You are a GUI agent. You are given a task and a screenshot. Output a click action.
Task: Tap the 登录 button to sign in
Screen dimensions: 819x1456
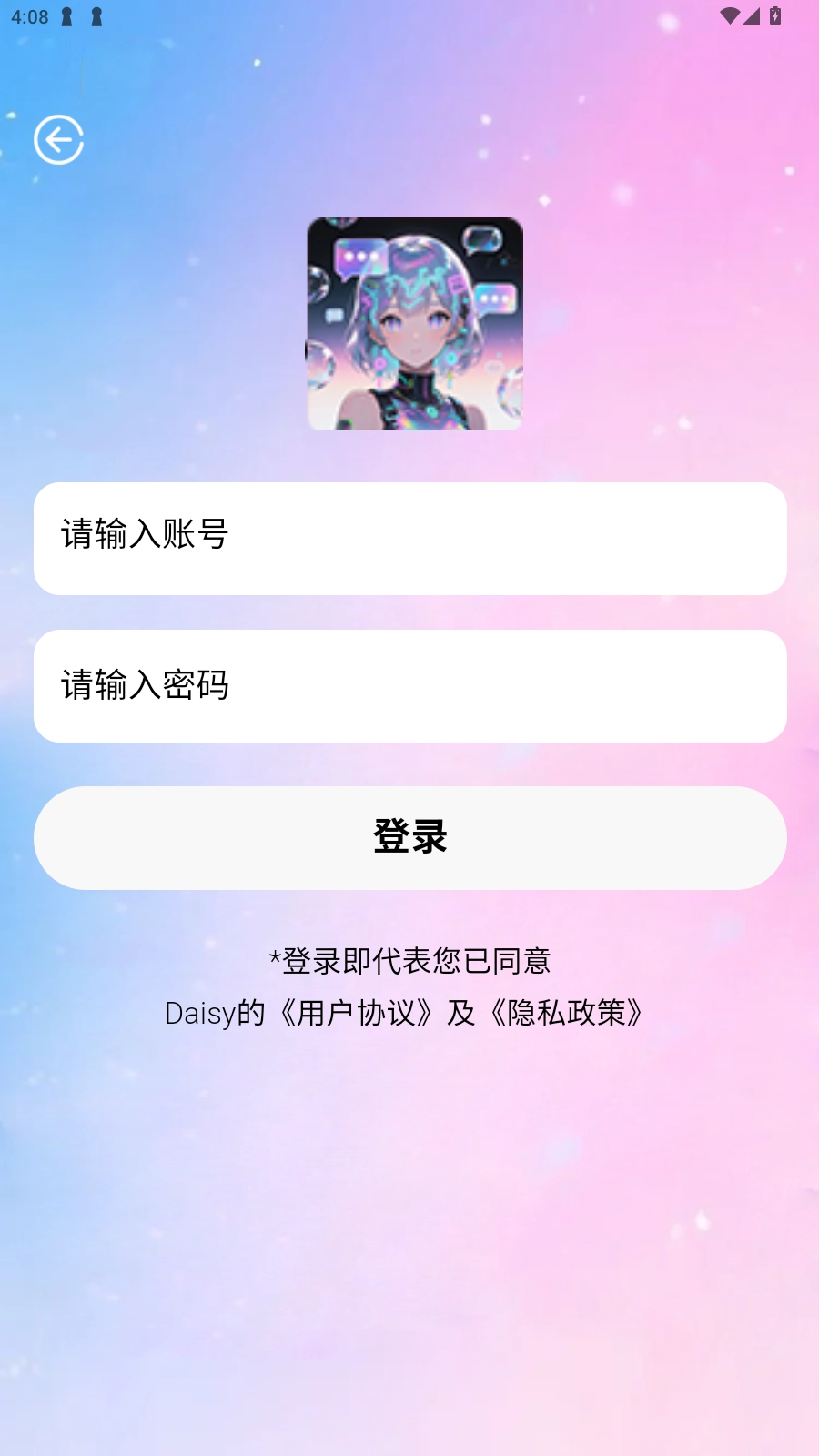409,837
